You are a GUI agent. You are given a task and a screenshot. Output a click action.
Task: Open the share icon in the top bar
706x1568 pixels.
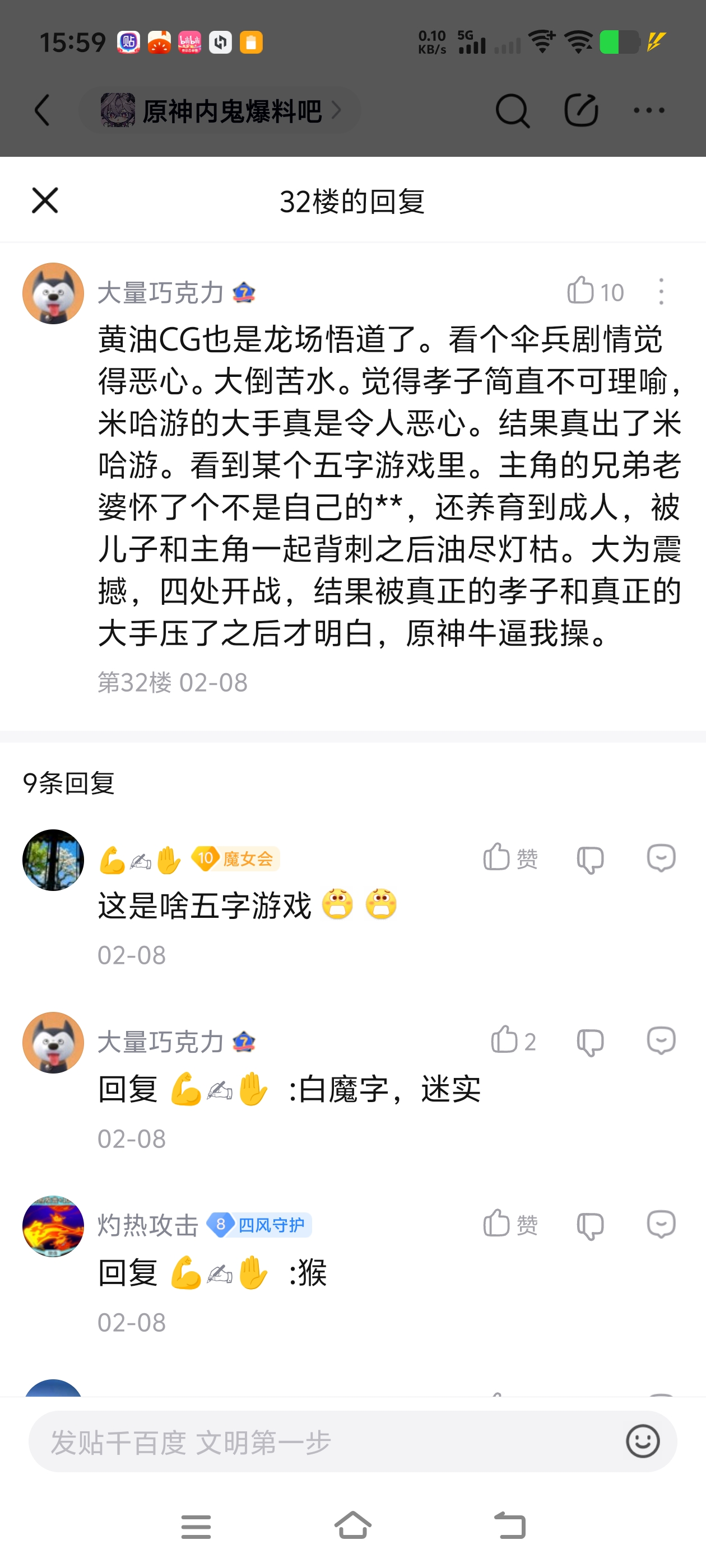click(580, 111)
